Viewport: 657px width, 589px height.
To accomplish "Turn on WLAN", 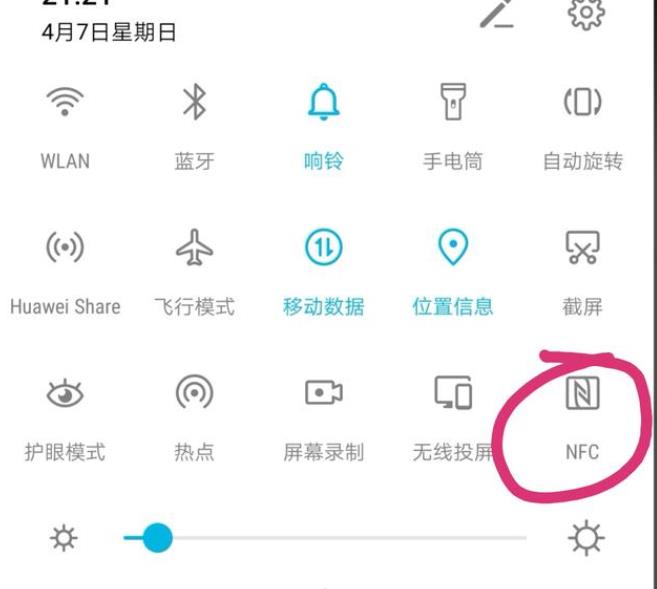I will 65,103.
